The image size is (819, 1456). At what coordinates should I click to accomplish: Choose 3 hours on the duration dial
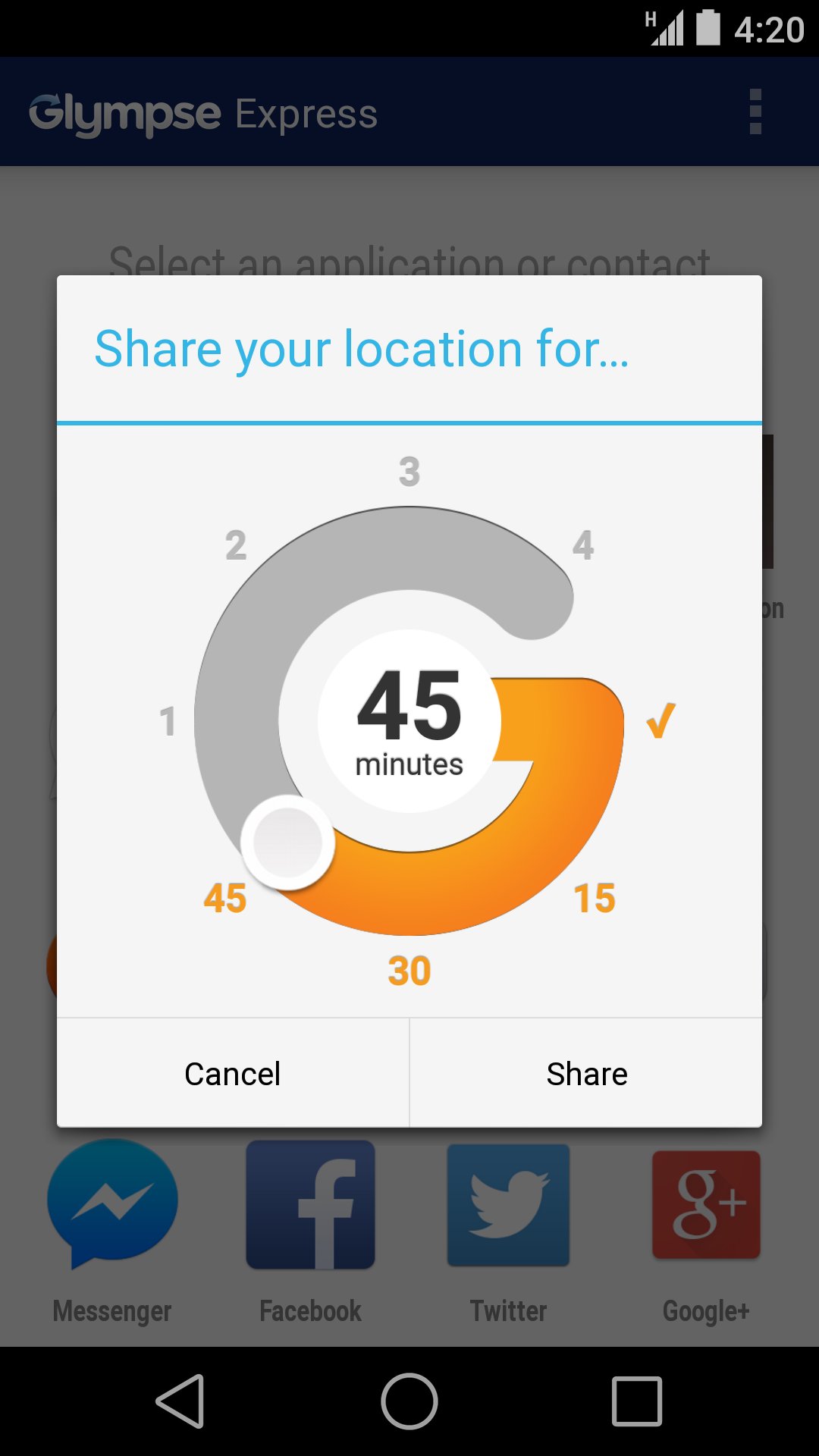[409, 472]
